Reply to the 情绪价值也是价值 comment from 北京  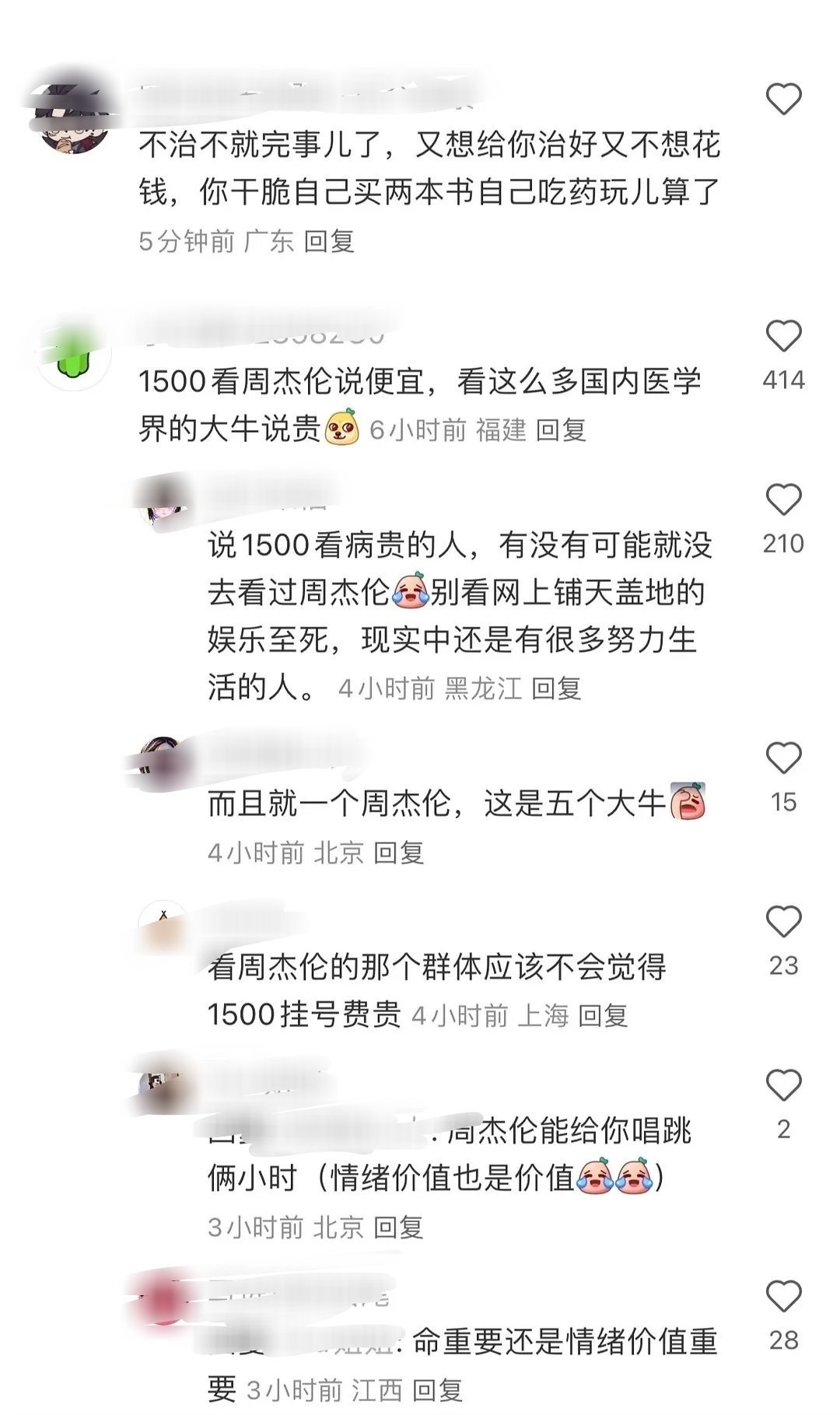[x=398, y=1228]
